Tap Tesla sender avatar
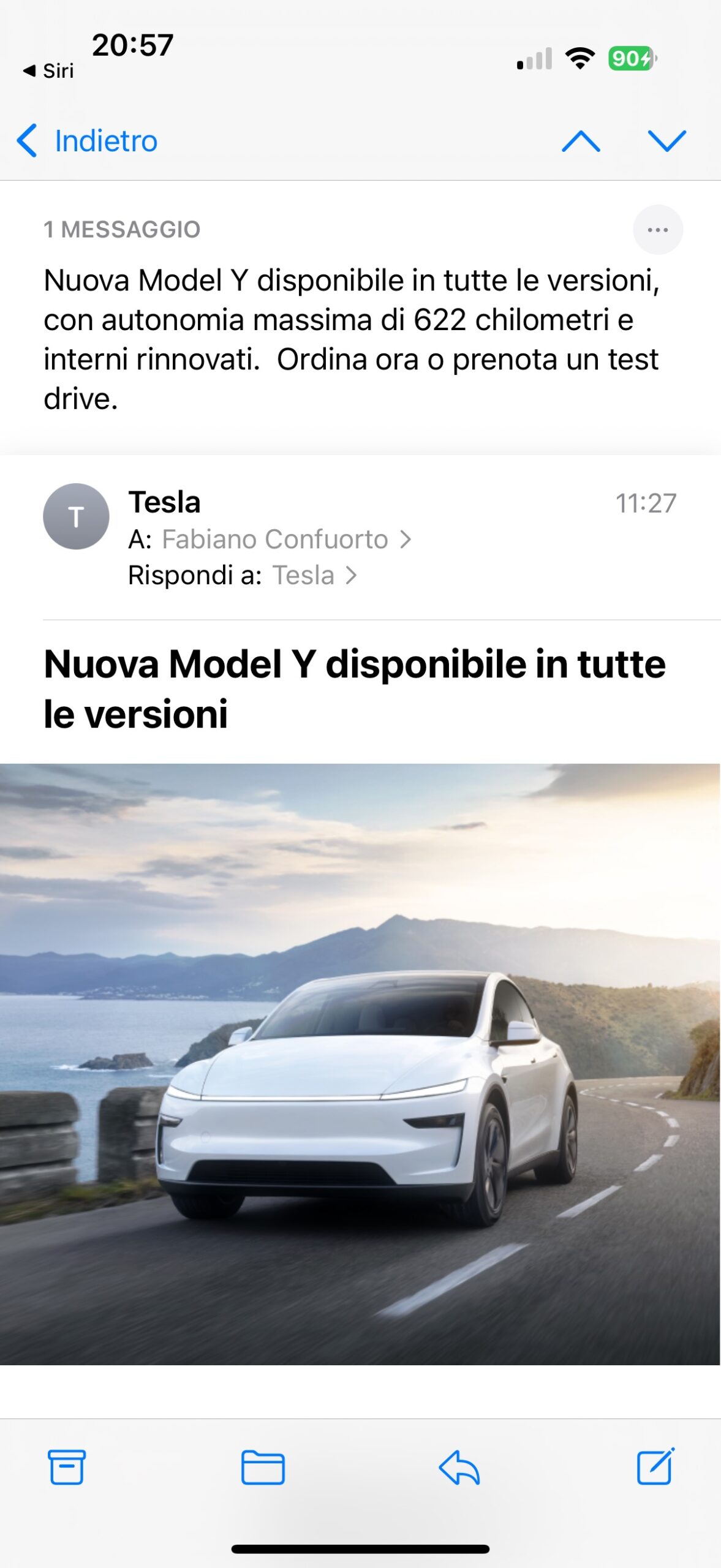Screen dimensions: 721x1568 [x=76, y=516]
